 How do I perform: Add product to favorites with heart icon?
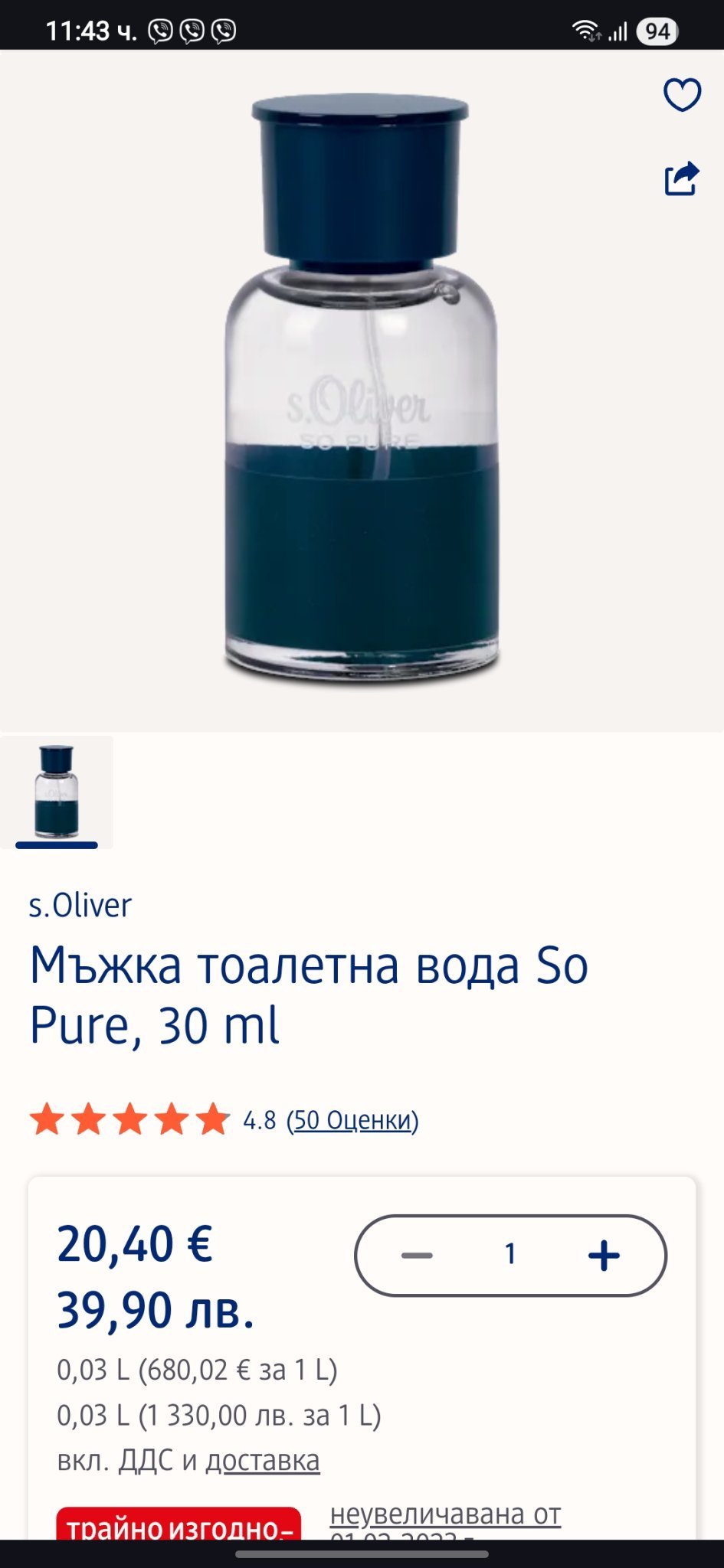[x=681, y=95]
